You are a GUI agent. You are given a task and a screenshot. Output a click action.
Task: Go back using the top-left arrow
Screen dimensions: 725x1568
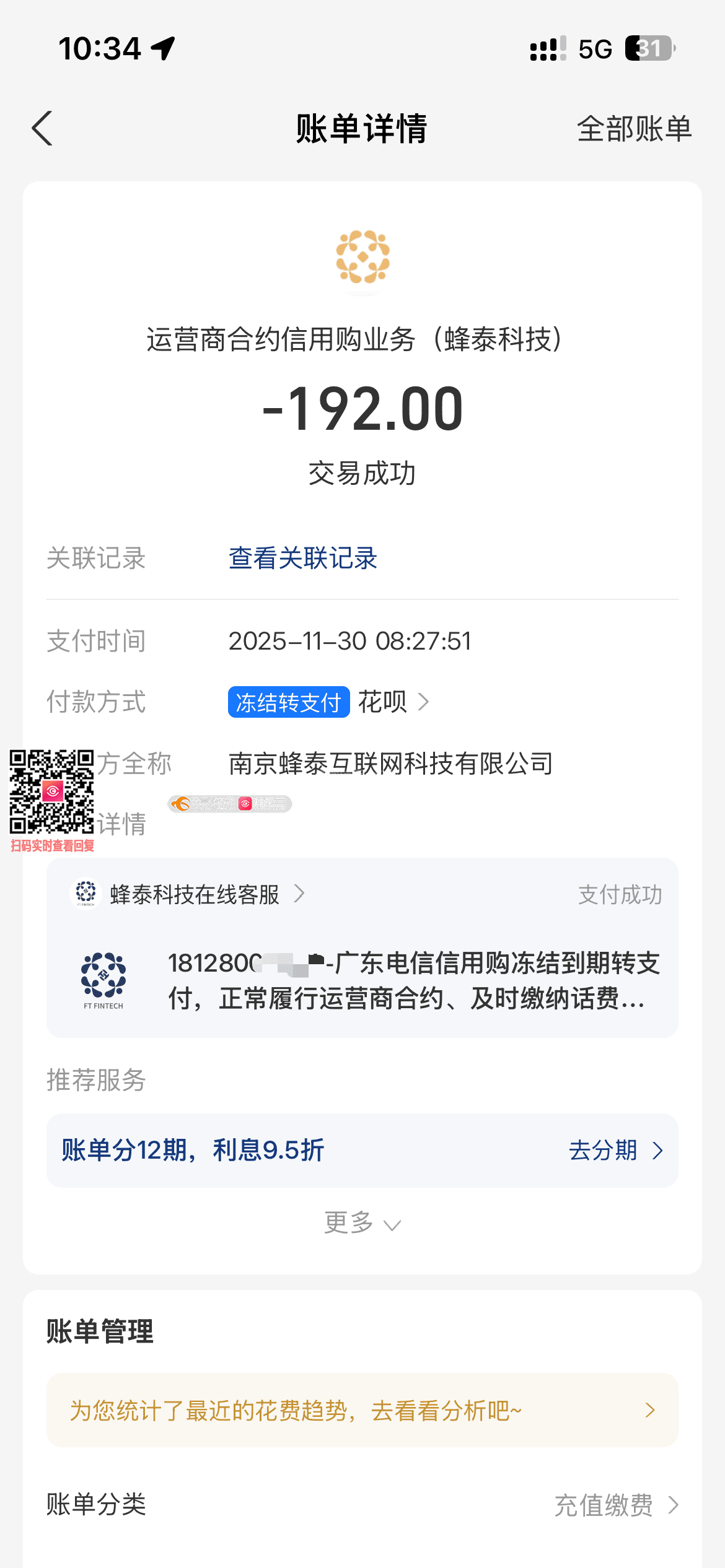[42, 129]
